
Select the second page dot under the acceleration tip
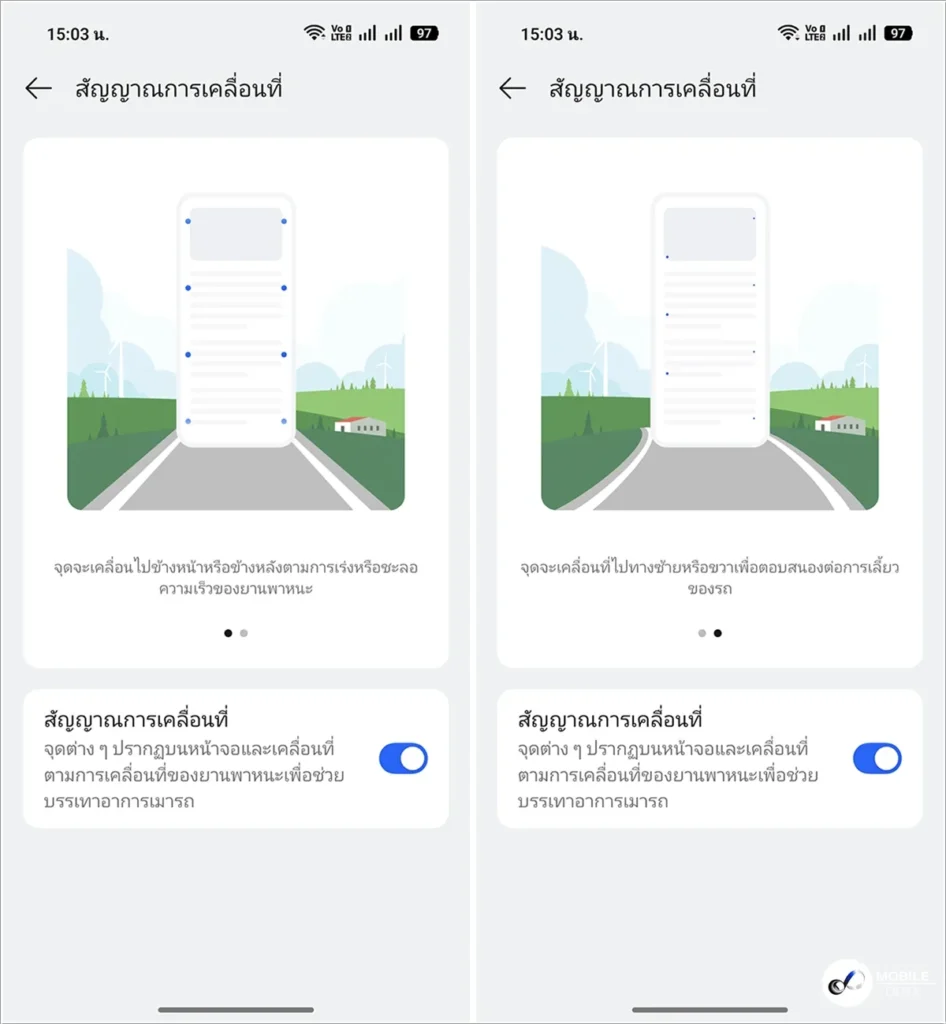244,633
